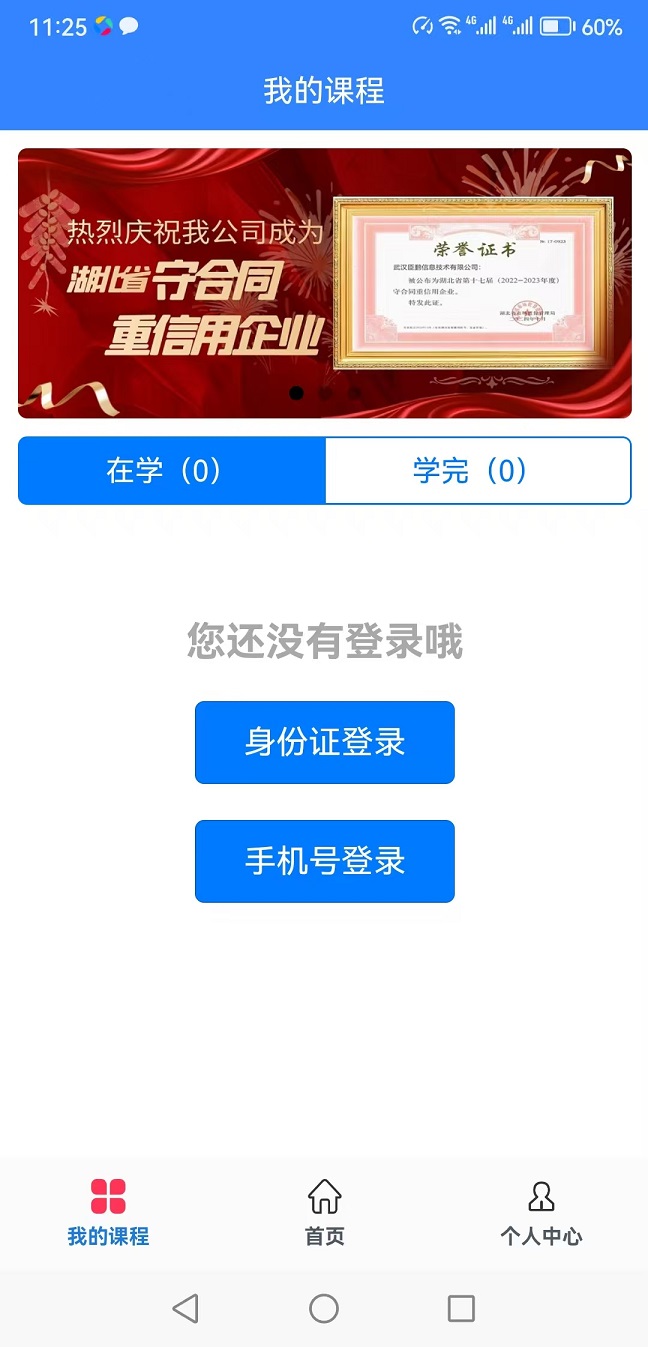The height and width of the screenshot is (1347, 648).
Task: Select the 在学 (0) tab
Action: (x=172, y=471)
